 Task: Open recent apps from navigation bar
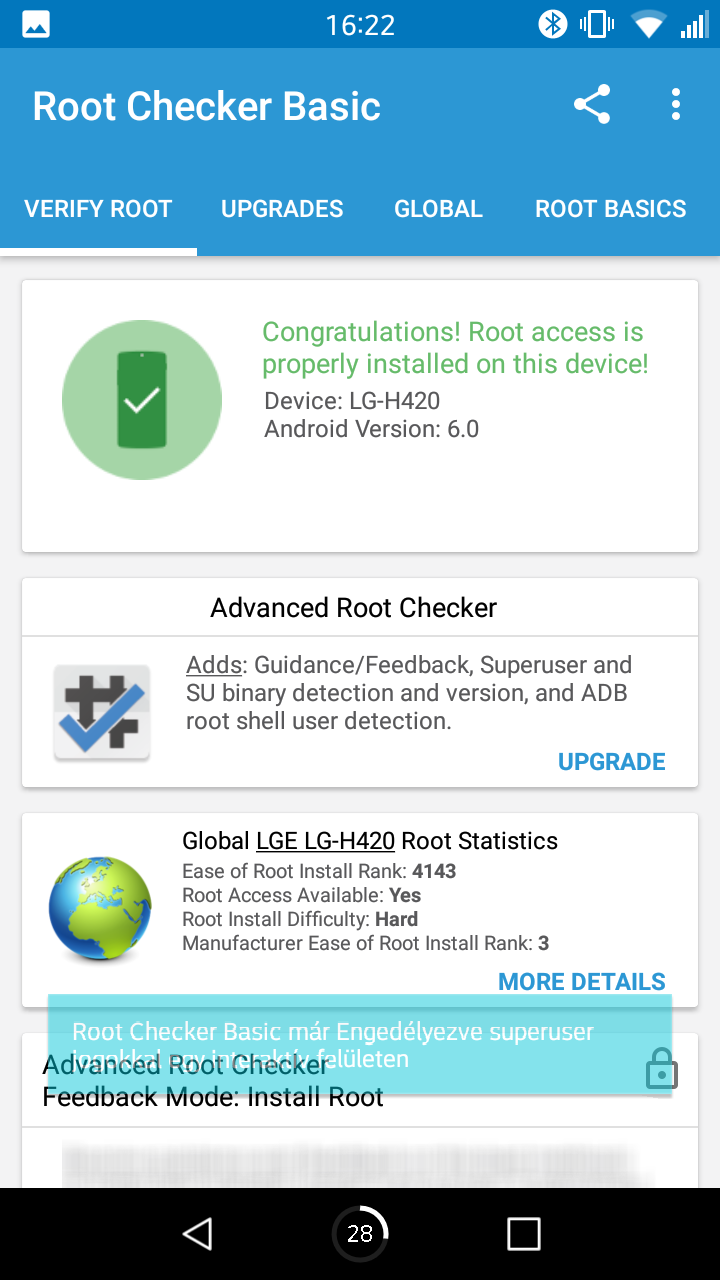tap(523, 1234)
